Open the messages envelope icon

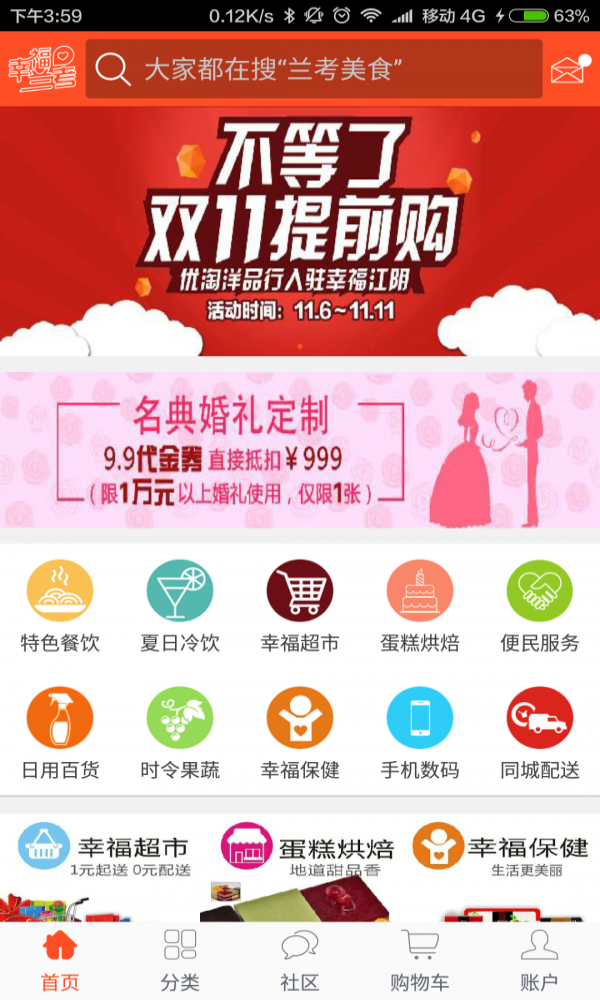[569, 70]
